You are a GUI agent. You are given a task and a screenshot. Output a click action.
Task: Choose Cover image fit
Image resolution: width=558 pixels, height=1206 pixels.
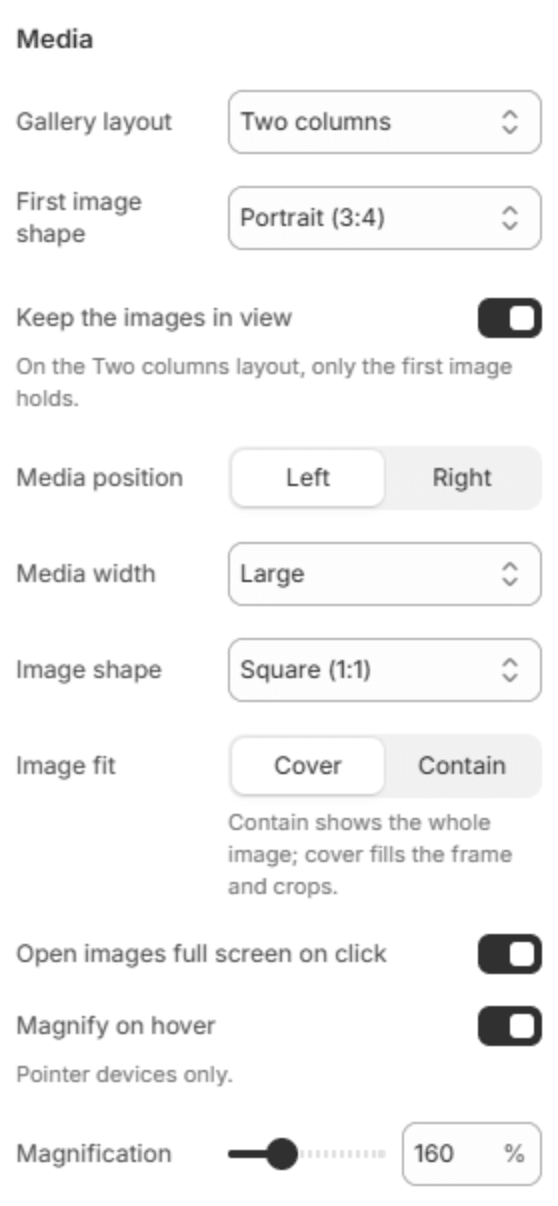(308, 766)
